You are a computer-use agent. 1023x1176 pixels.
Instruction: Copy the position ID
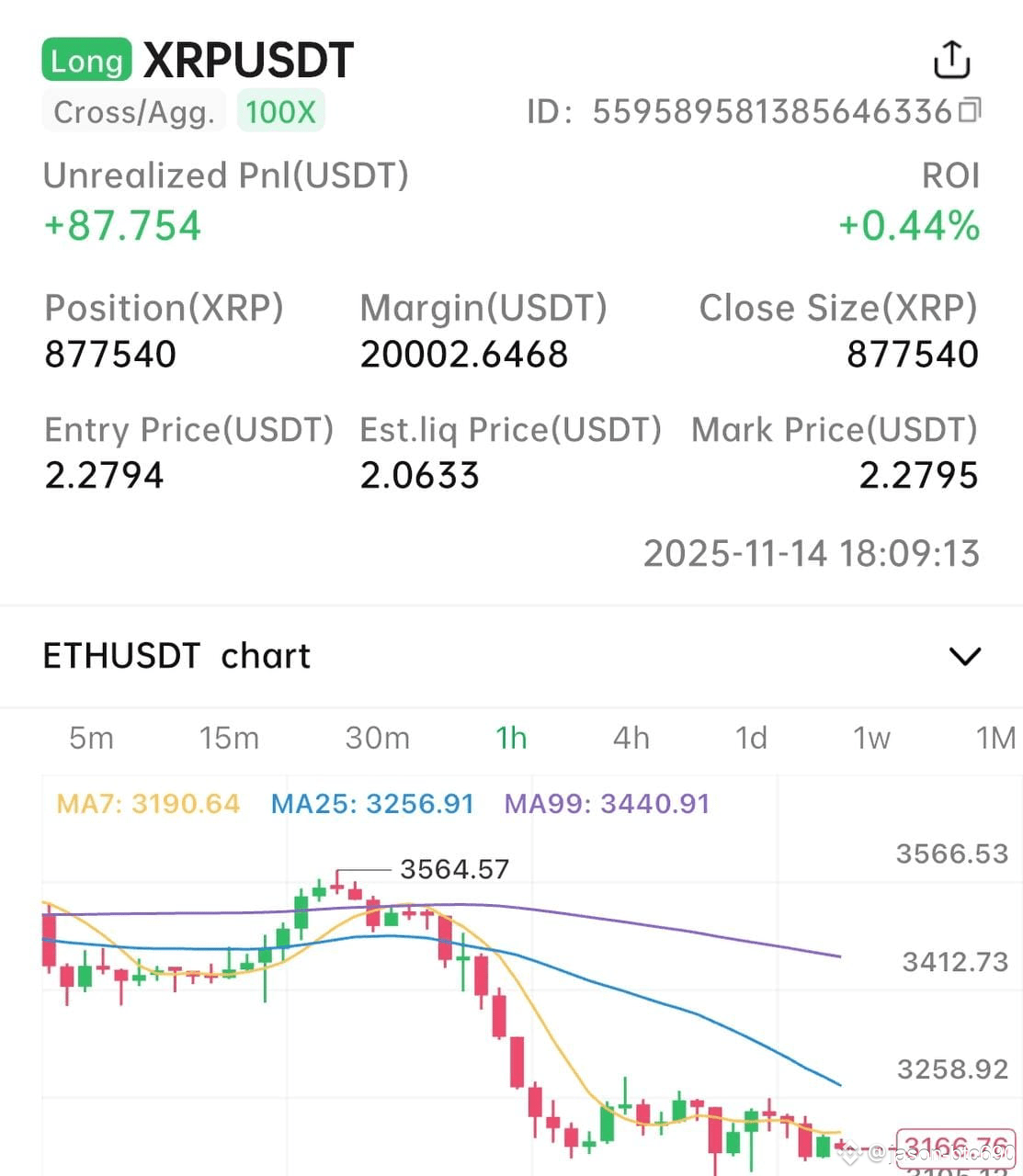[969, 111]
